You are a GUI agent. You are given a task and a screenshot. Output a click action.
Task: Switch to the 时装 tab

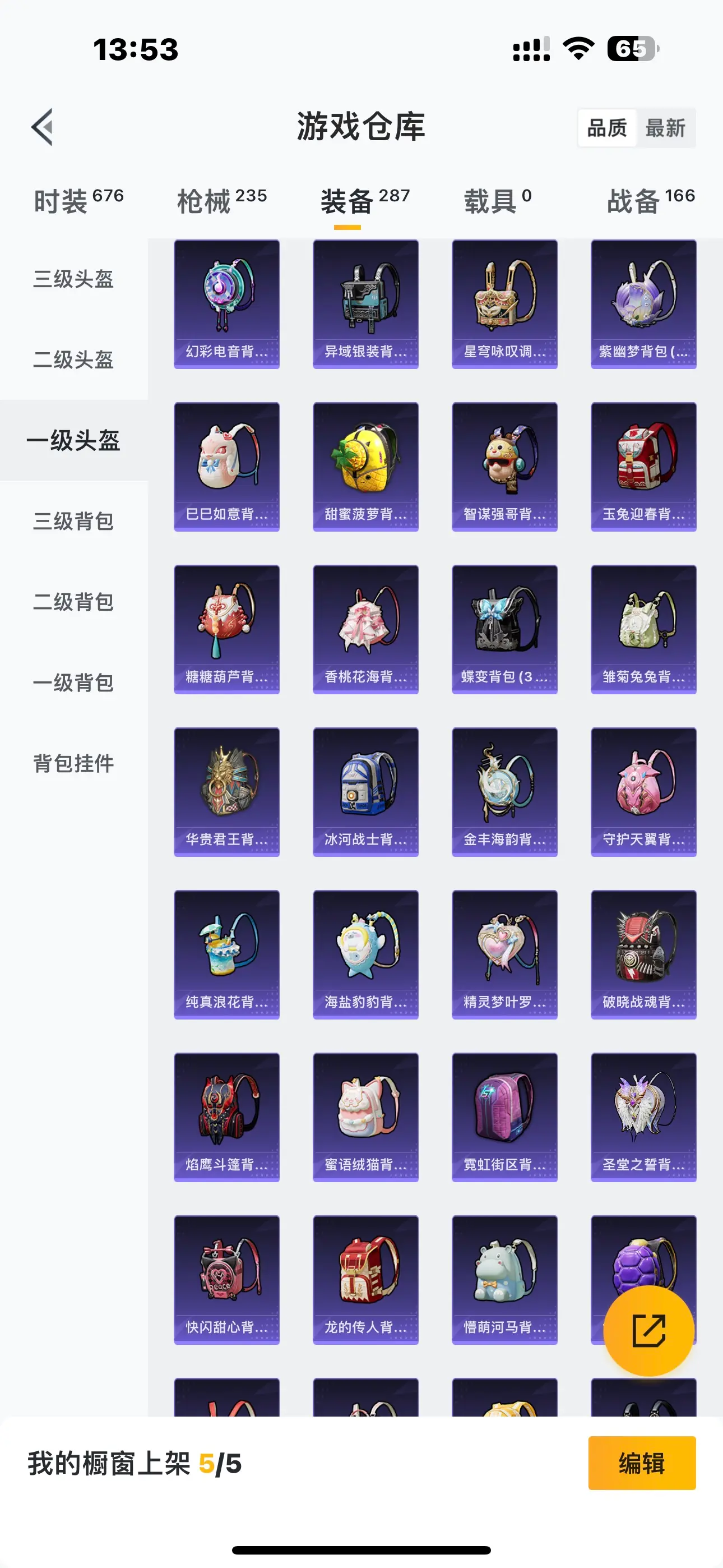[78, 200]
